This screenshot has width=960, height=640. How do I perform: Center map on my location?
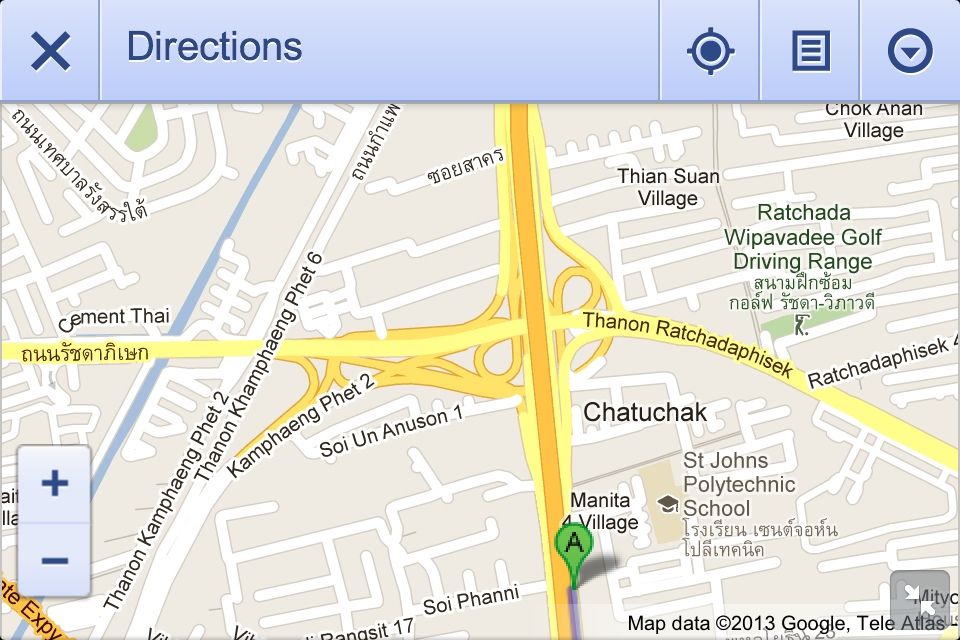[x=710, y=50]
